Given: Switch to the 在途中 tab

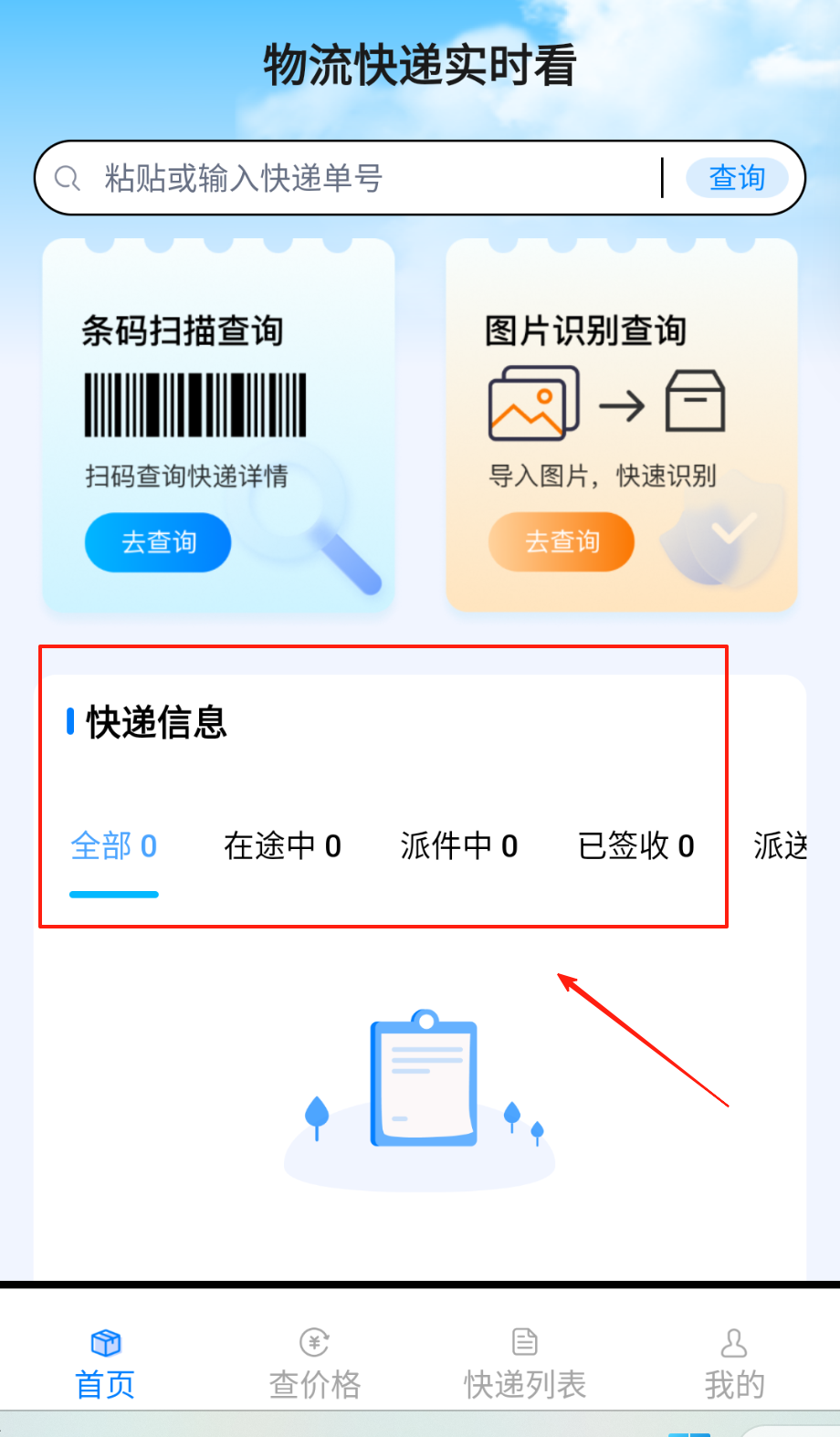Looking at the screenshot, I should pos(282,846).
